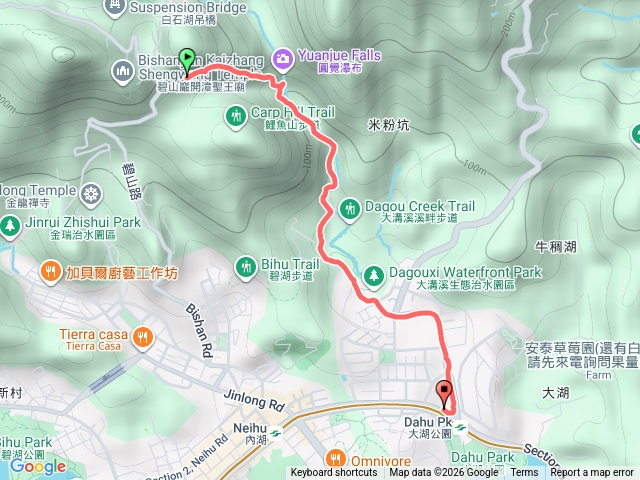
Task: Open the Jinrui Zhishui Park marker
Action: (9, 226)
